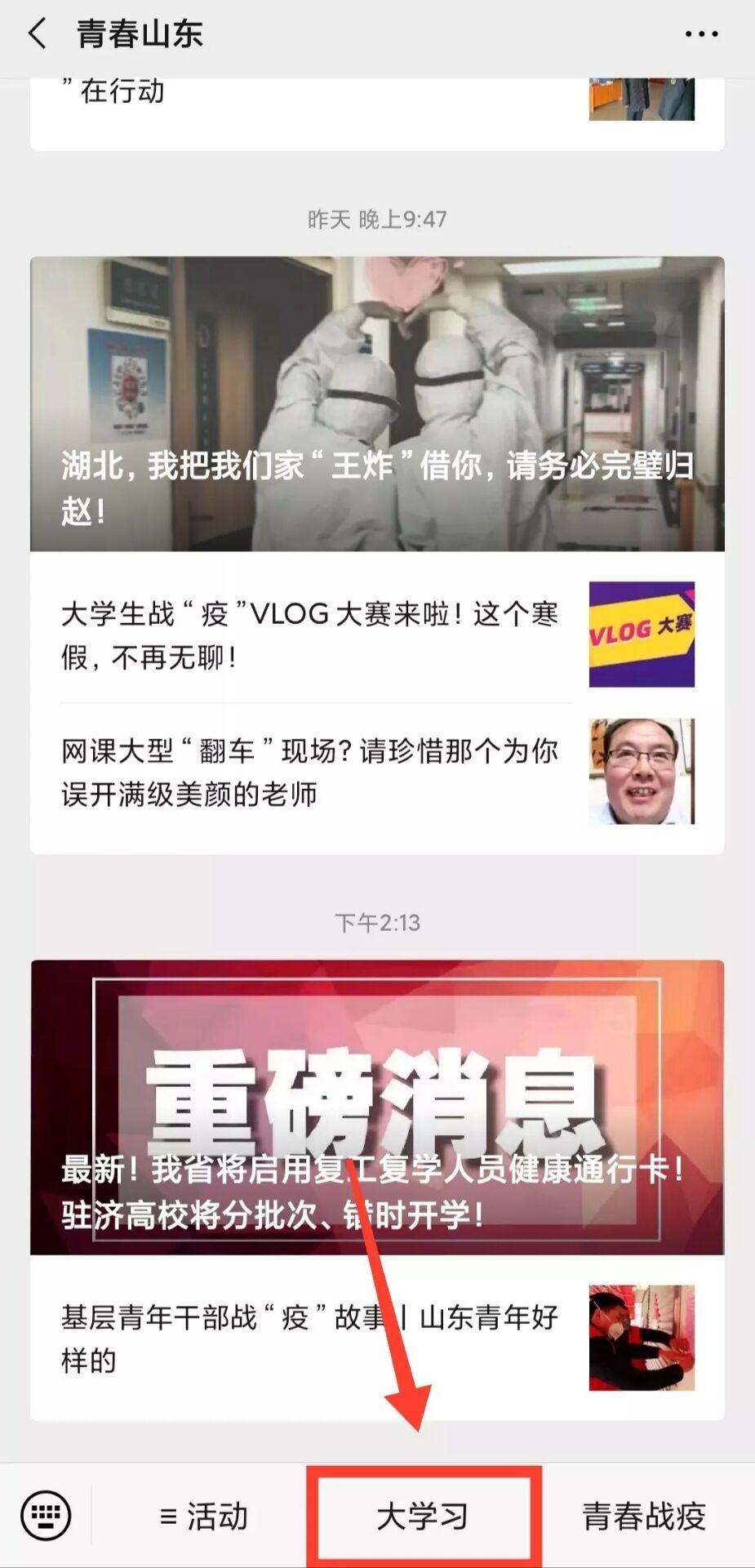Expand the 活动 menu
This screenshot has width=755, height=1568.
tap(204, 1517)
